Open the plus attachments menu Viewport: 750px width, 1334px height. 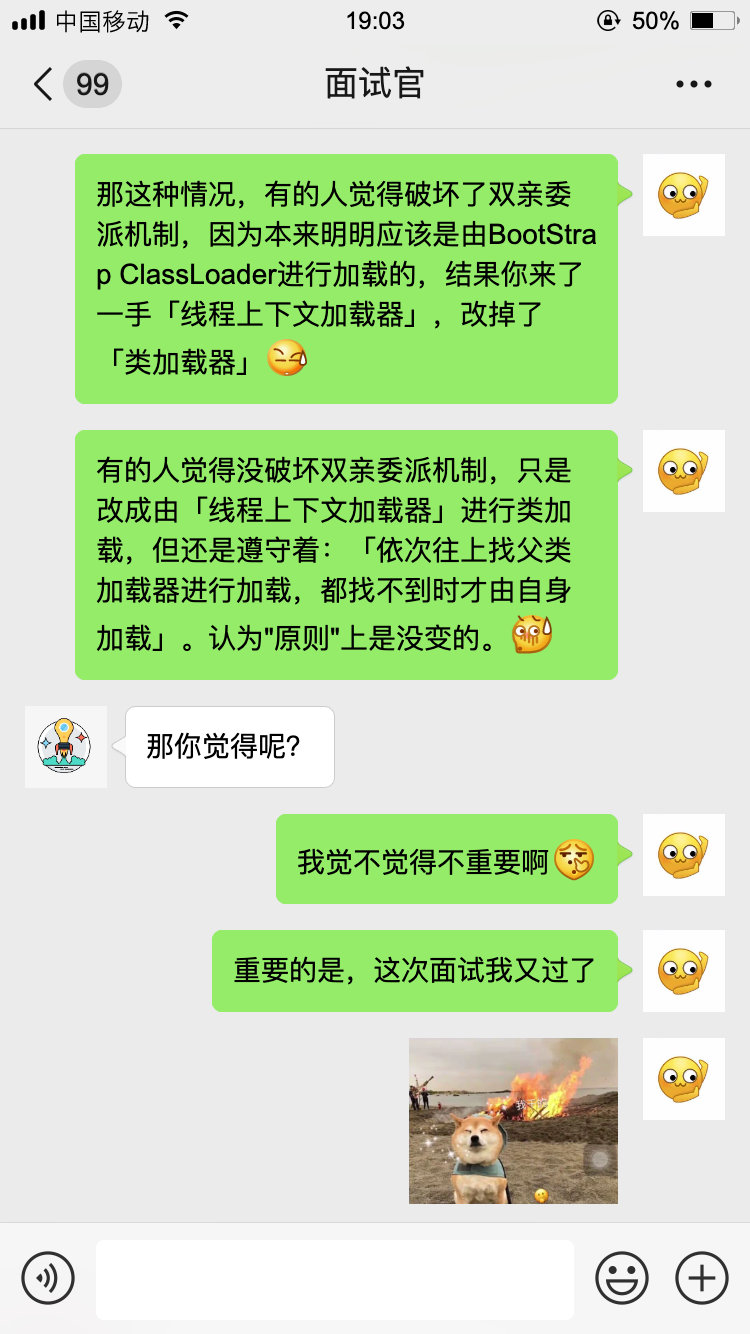coord(701,1277)
